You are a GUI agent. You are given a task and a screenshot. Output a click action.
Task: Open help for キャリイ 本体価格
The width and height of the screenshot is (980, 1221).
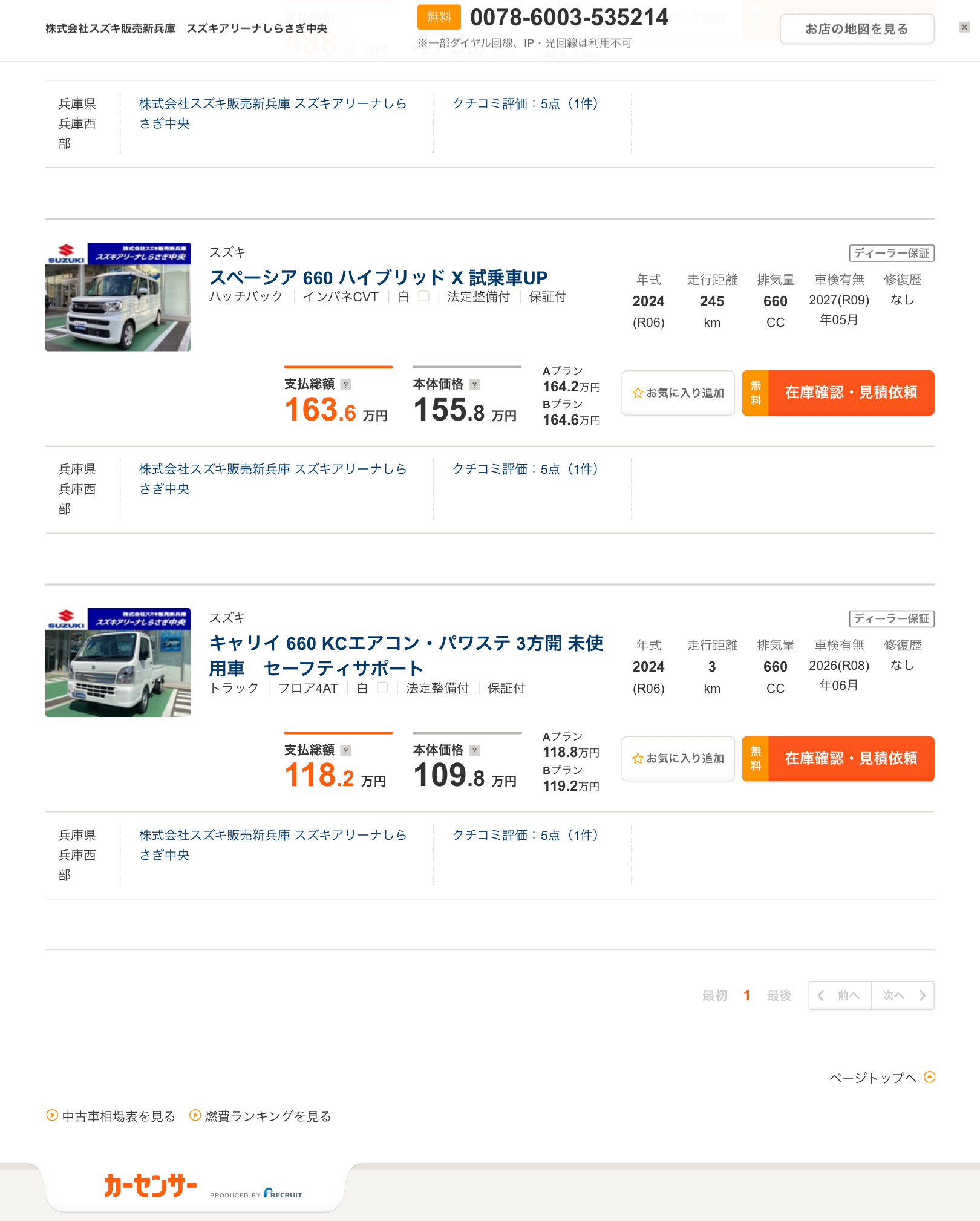pyautogui.click(x=475, y=751)
